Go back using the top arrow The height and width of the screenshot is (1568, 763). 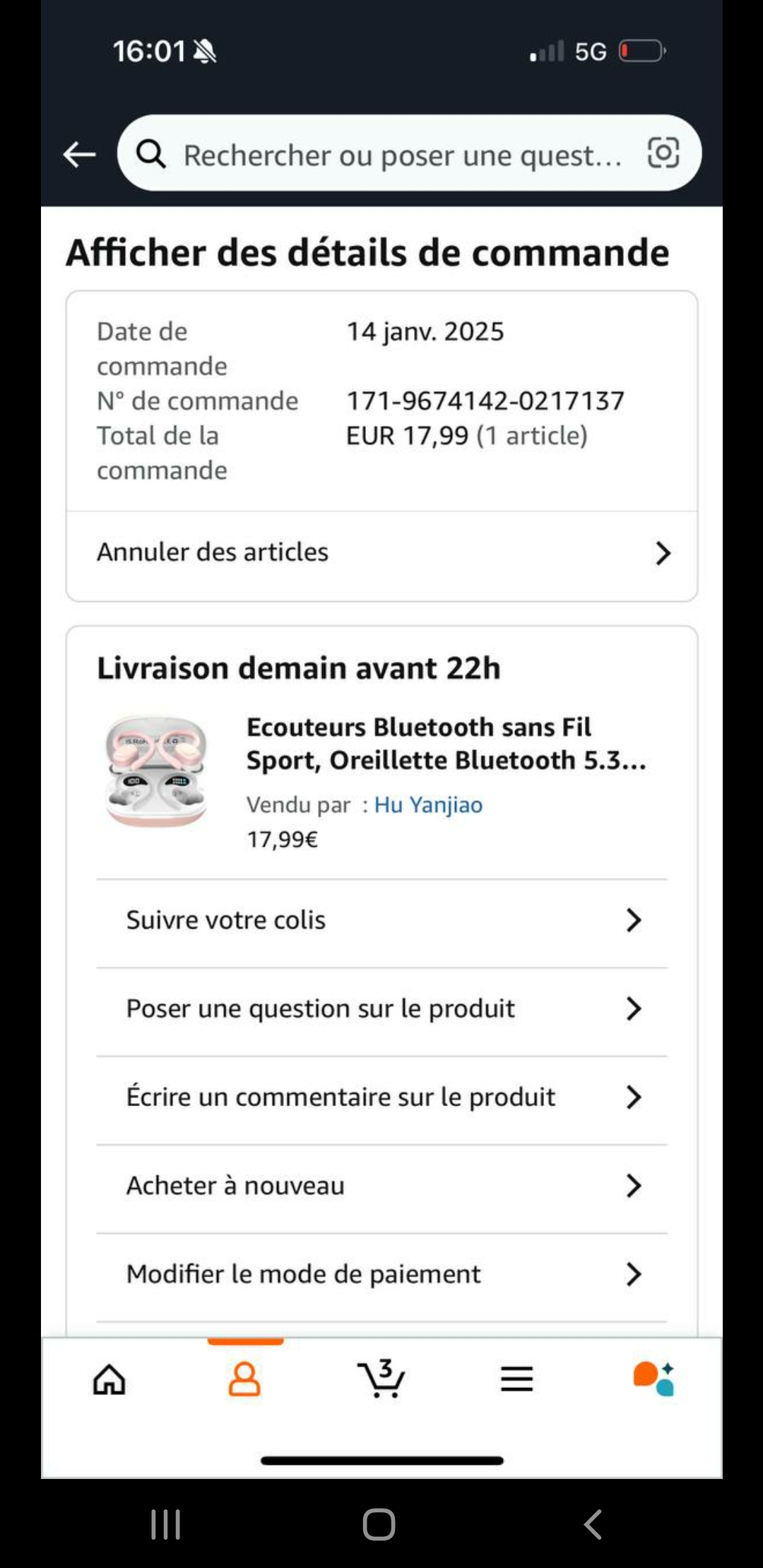tap(79, 154)
